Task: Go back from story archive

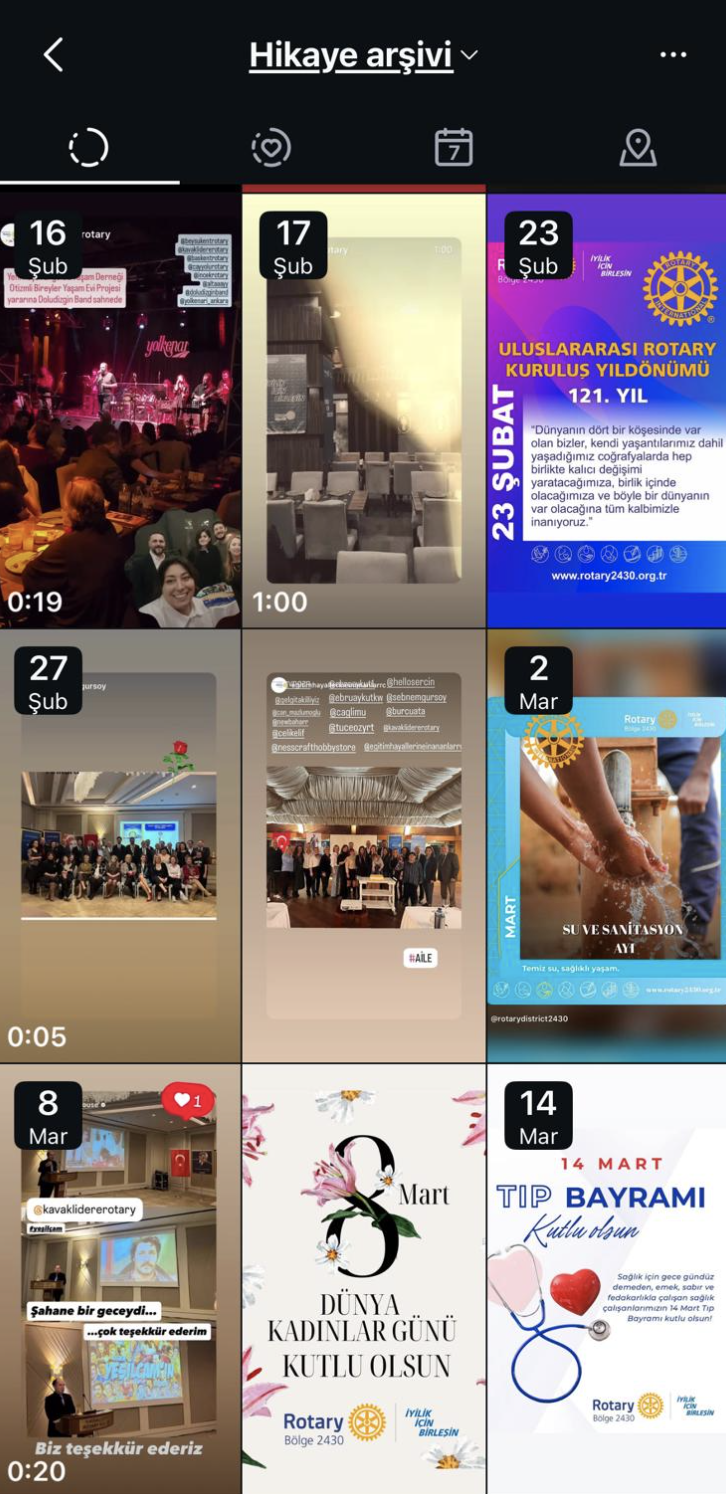Action: [54, 55]
